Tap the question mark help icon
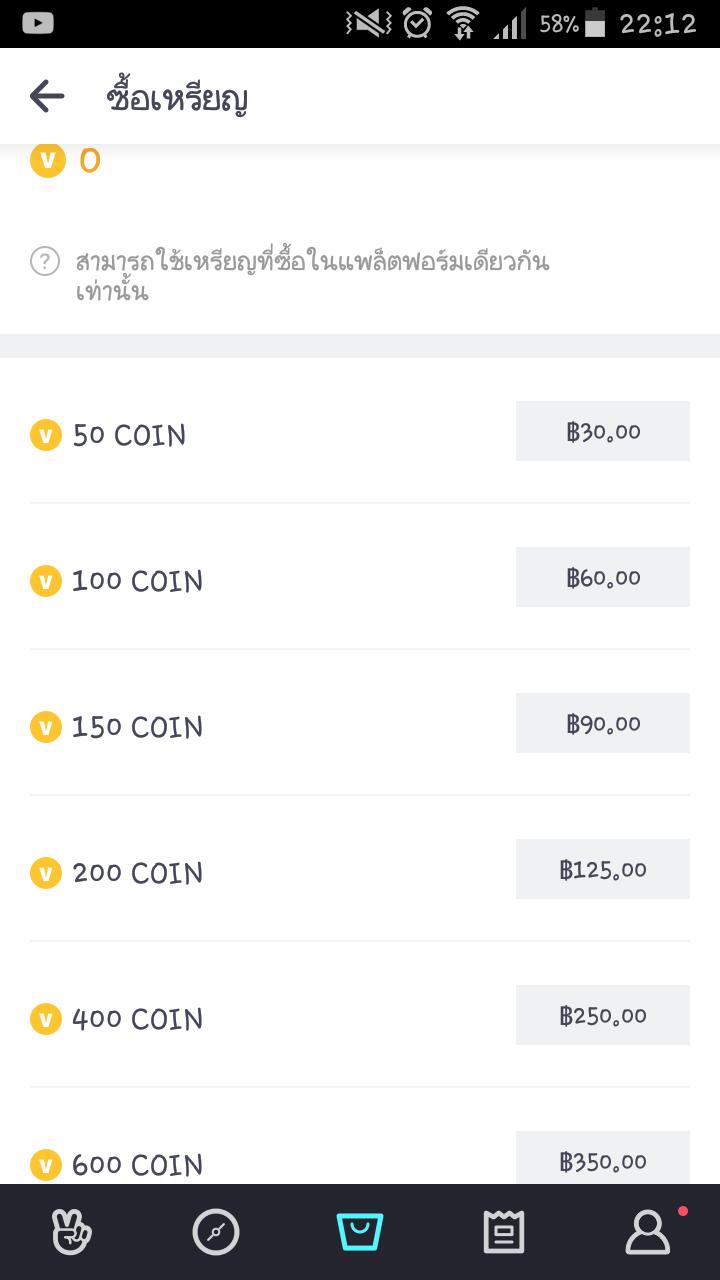 point(45,262)
